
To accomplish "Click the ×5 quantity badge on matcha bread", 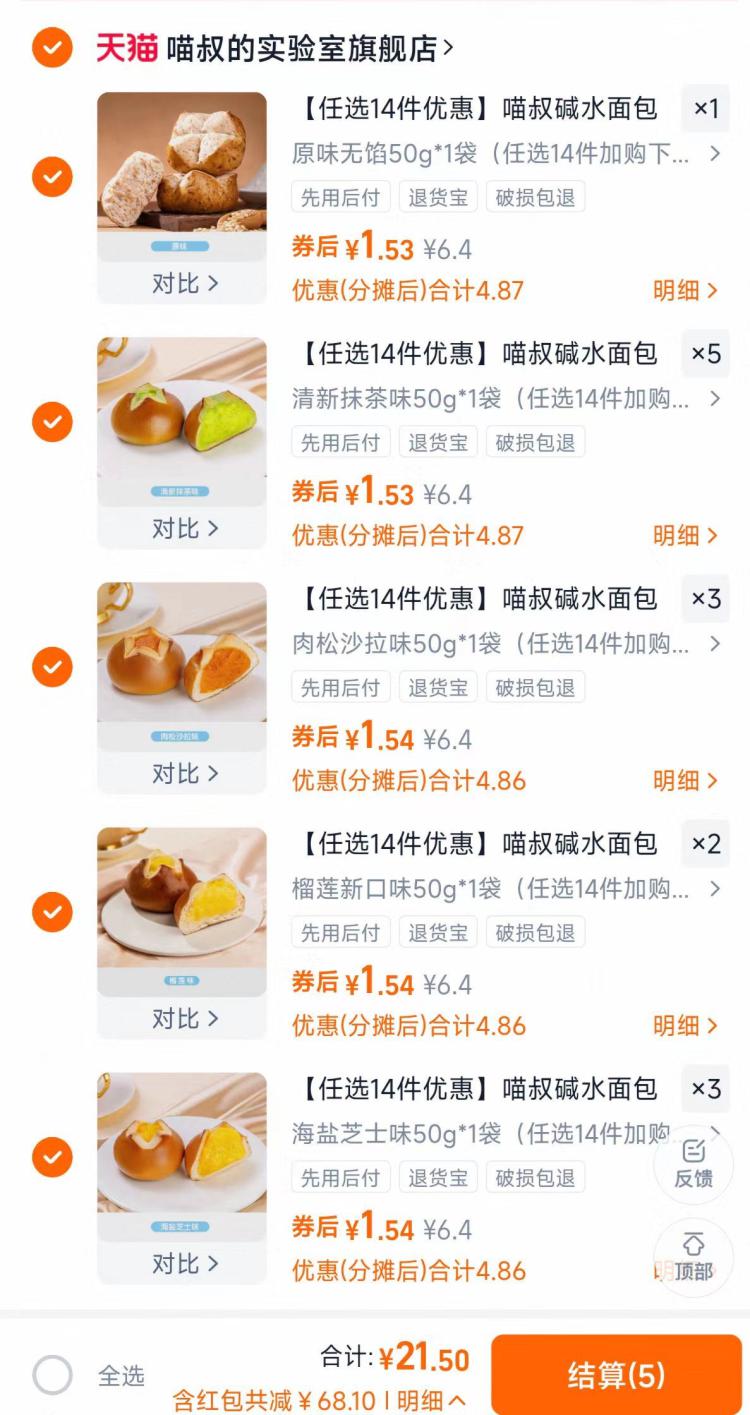I will coord(706,353).
